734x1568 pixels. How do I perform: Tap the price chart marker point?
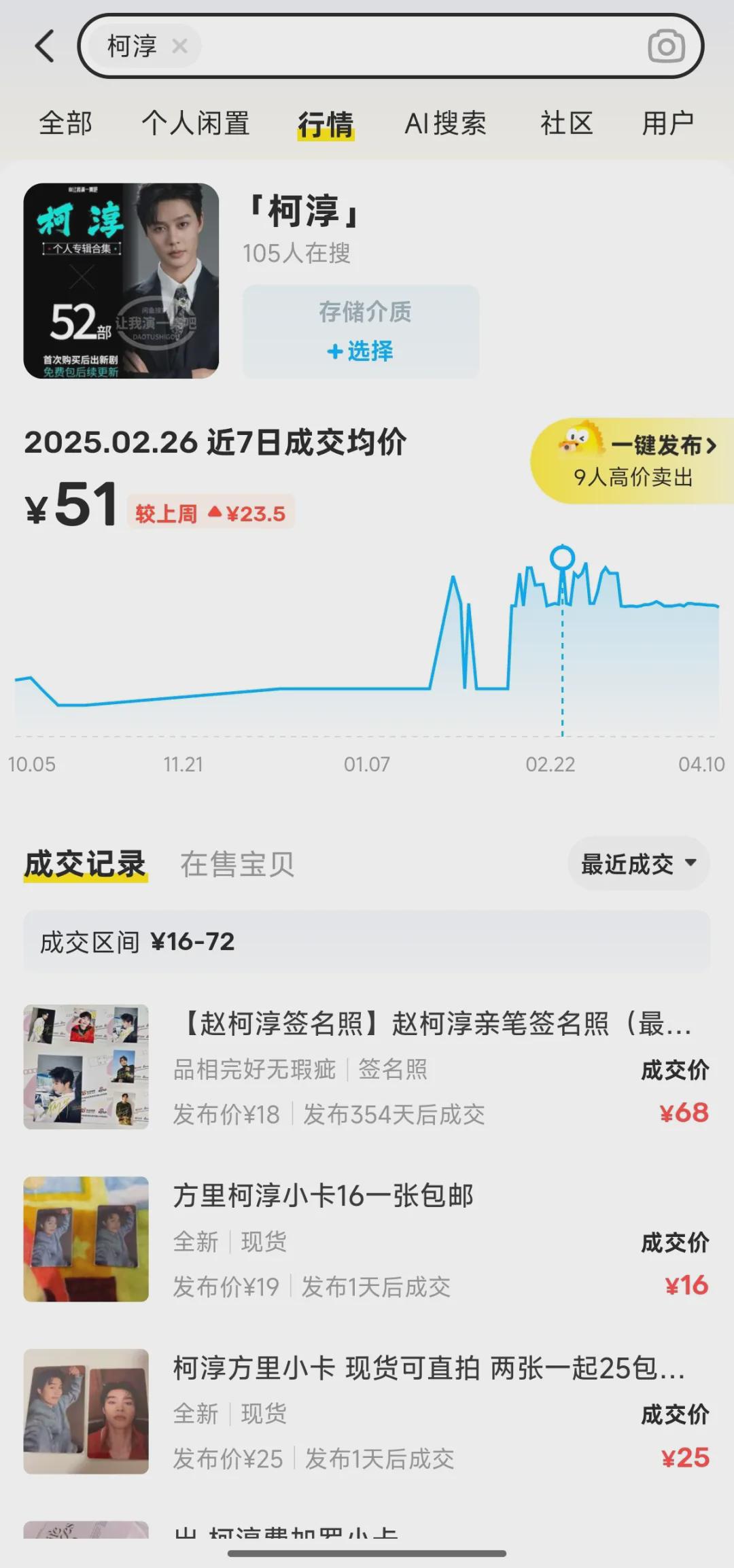562,558
